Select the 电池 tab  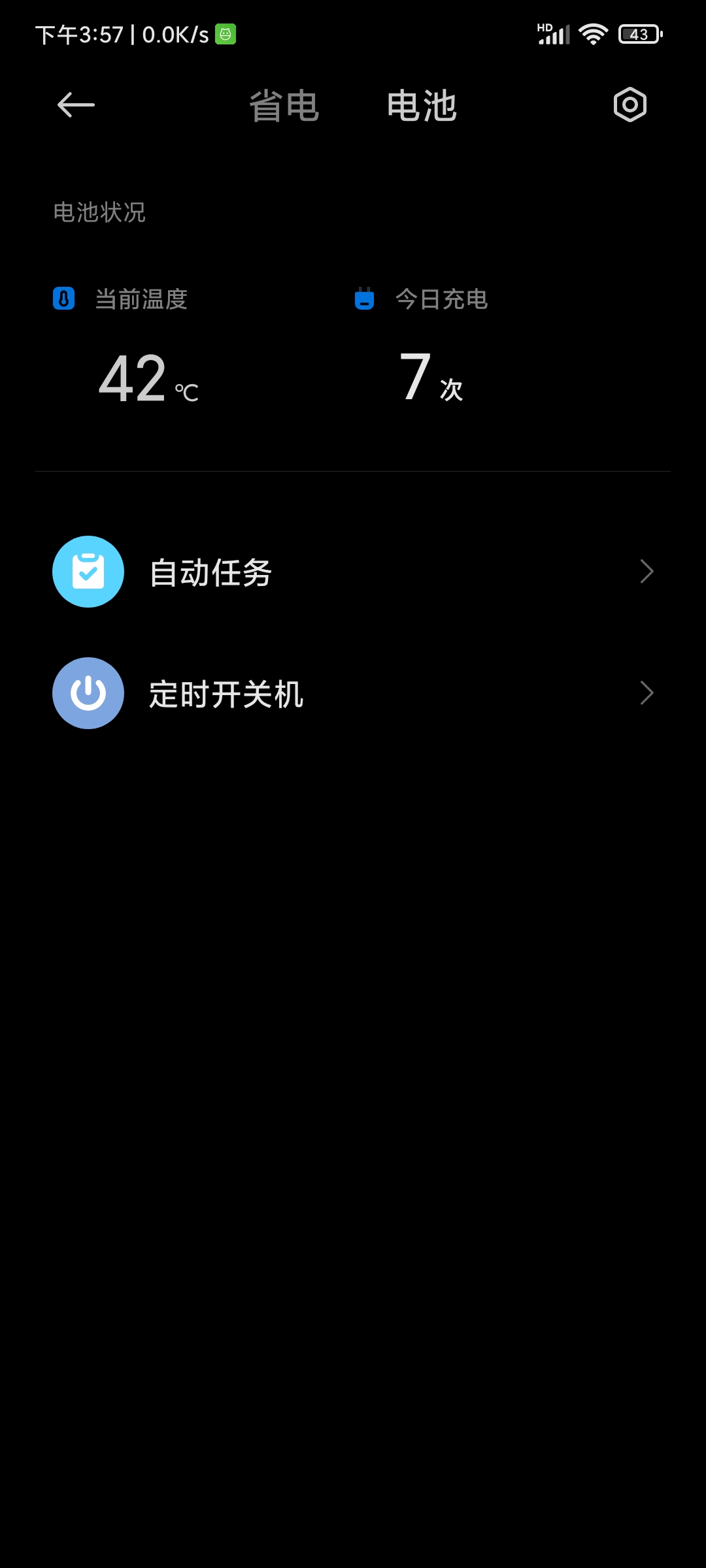pyautogui.click(x=422, y=106)
